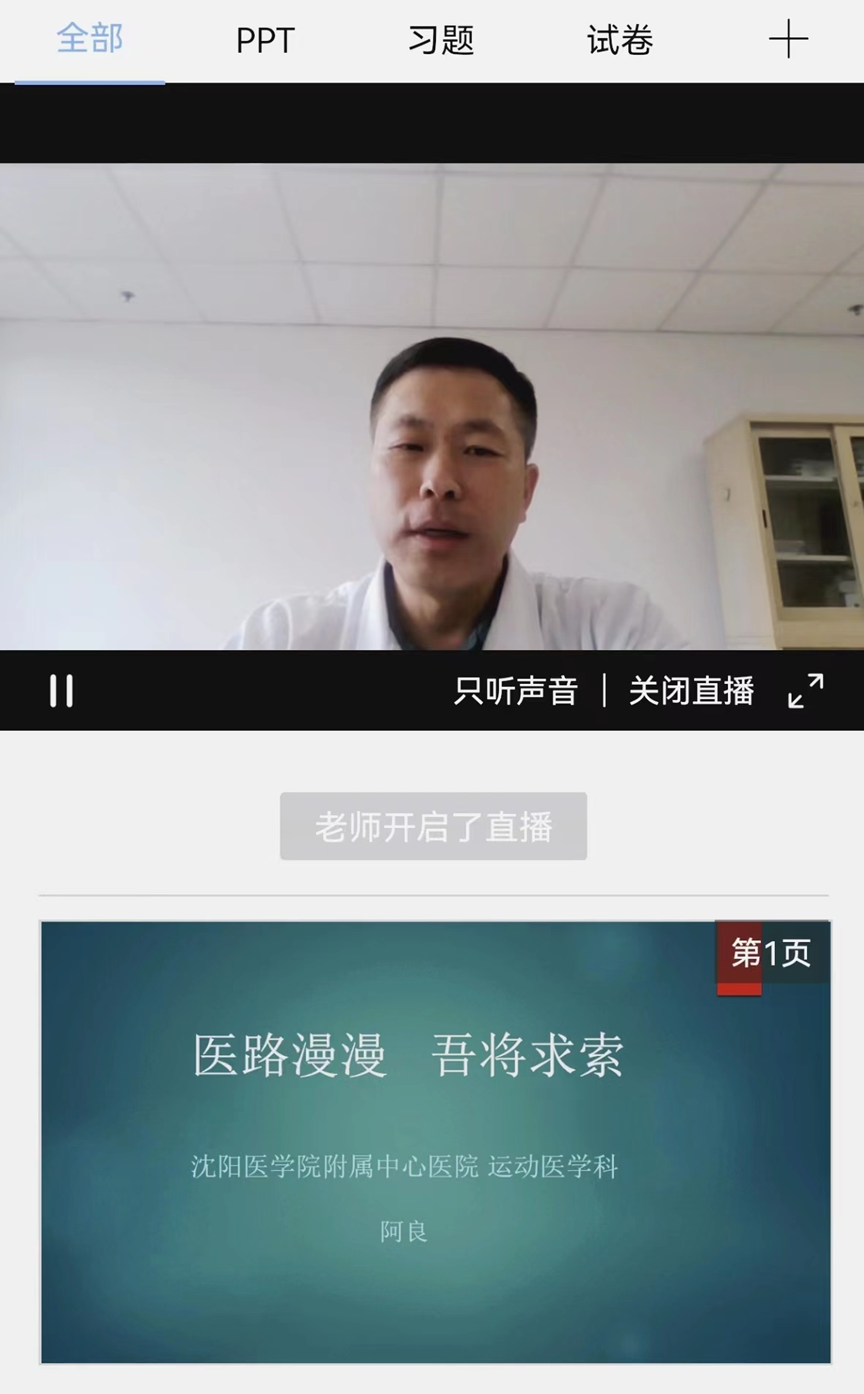Screen dimensions: 864x1394
Task: Switch to the PPT tab
Action: coord(265,41)
